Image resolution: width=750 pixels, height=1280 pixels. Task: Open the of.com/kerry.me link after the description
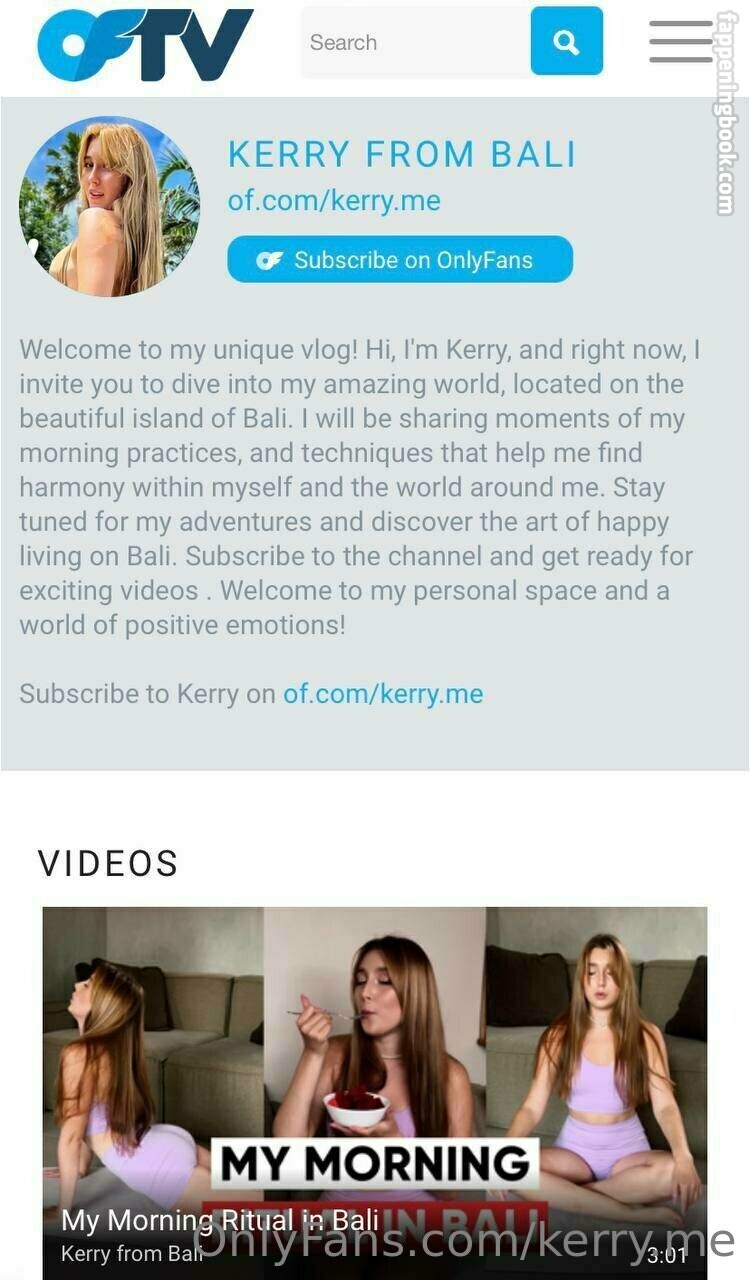click(383, 694)
